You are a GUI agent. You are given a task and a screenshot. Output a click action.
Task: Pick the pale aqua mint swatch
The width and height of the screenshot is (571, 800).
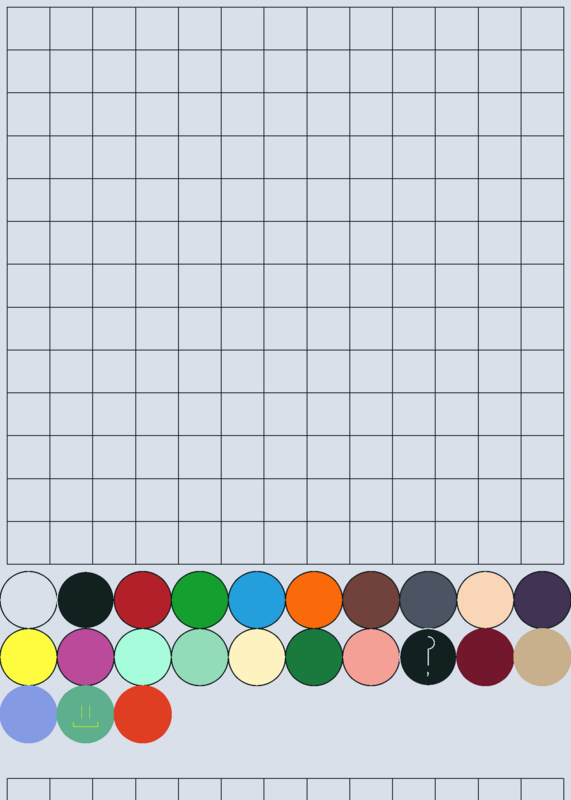click(143, 657)
